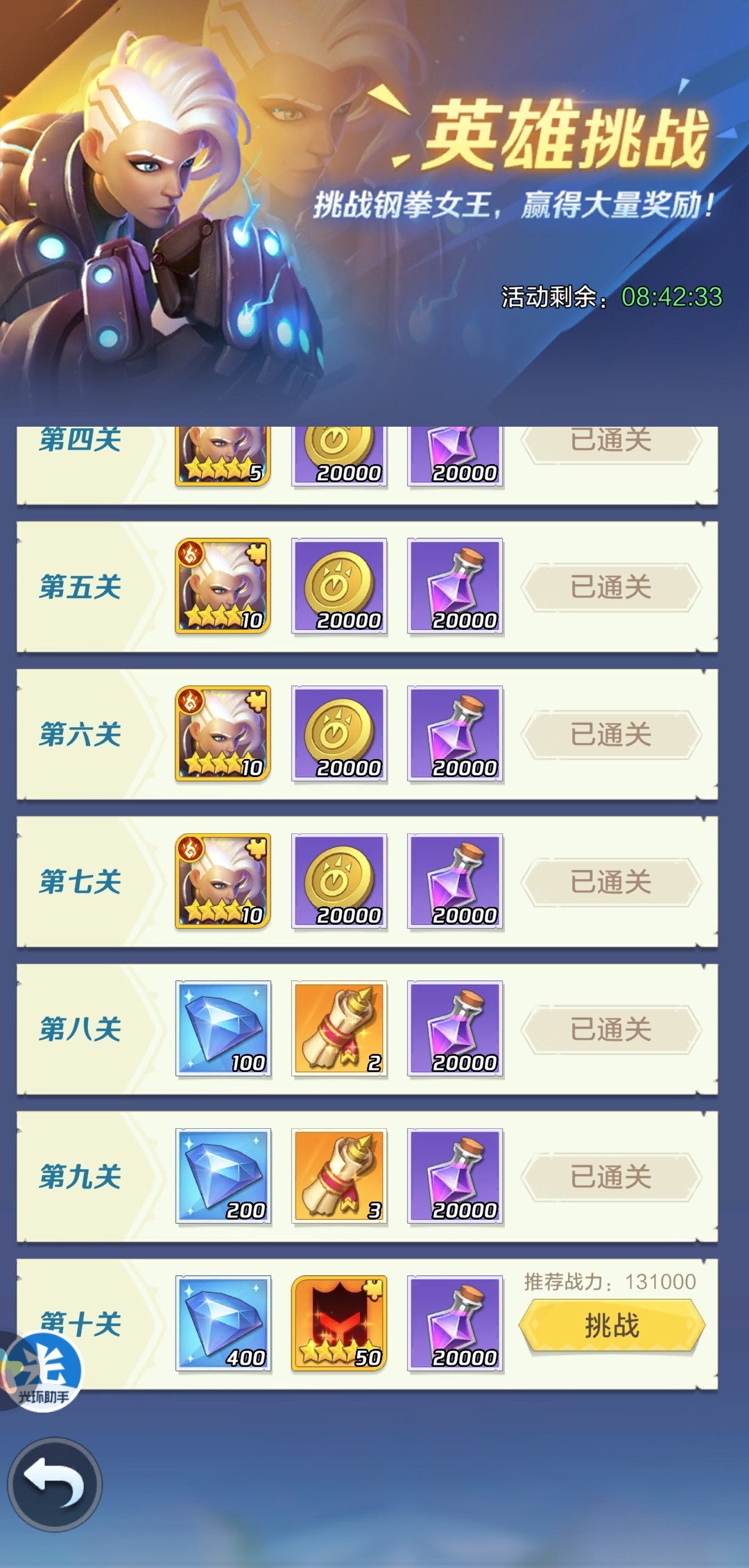Go back with the return arrow

(x=55, y=1485)
